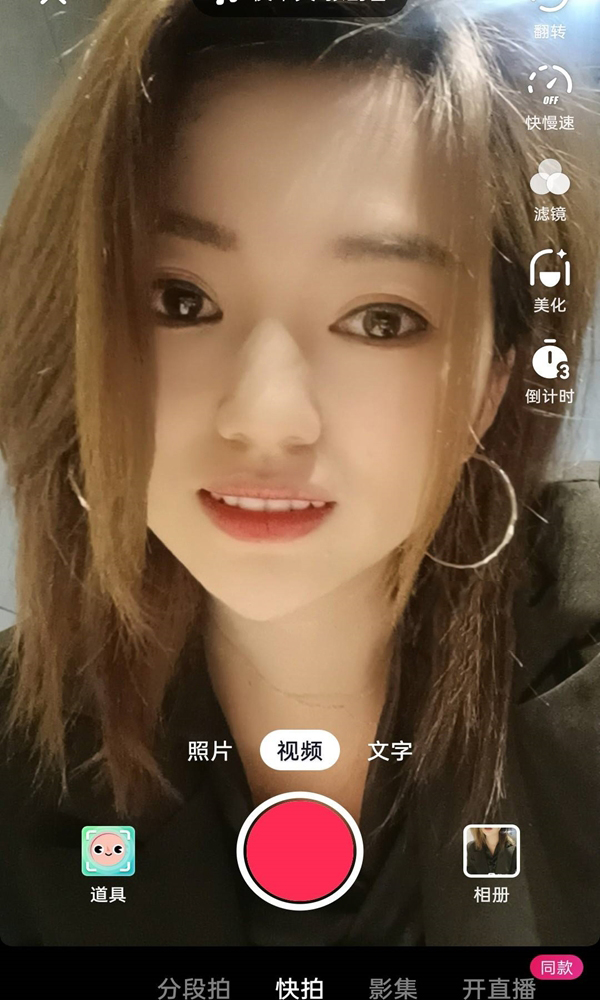The height and width of the screenshot is (1000, 600).
Task: Select the 快拍 quick shoot tab
Action: (300, 988)
